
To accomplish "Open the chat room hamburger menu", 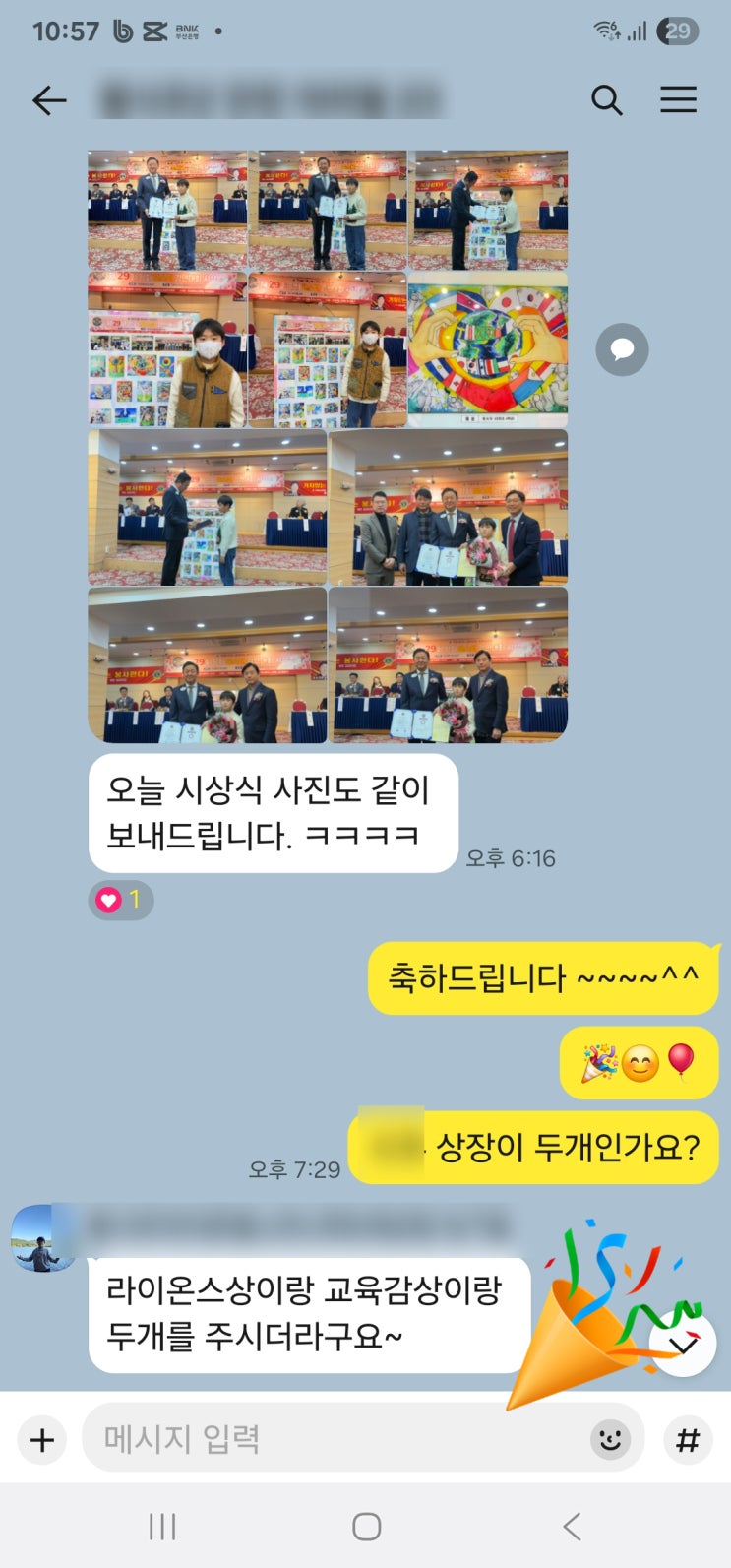I will 678,100.
